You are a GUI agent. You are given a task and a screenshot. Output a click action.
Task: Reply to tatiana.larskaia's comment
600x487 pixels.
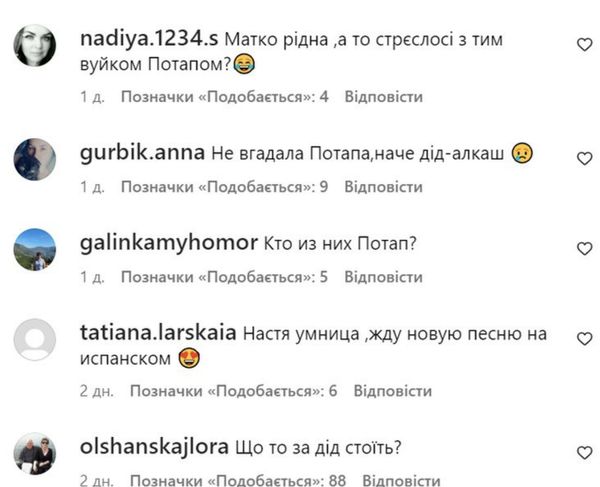[392, 391]
